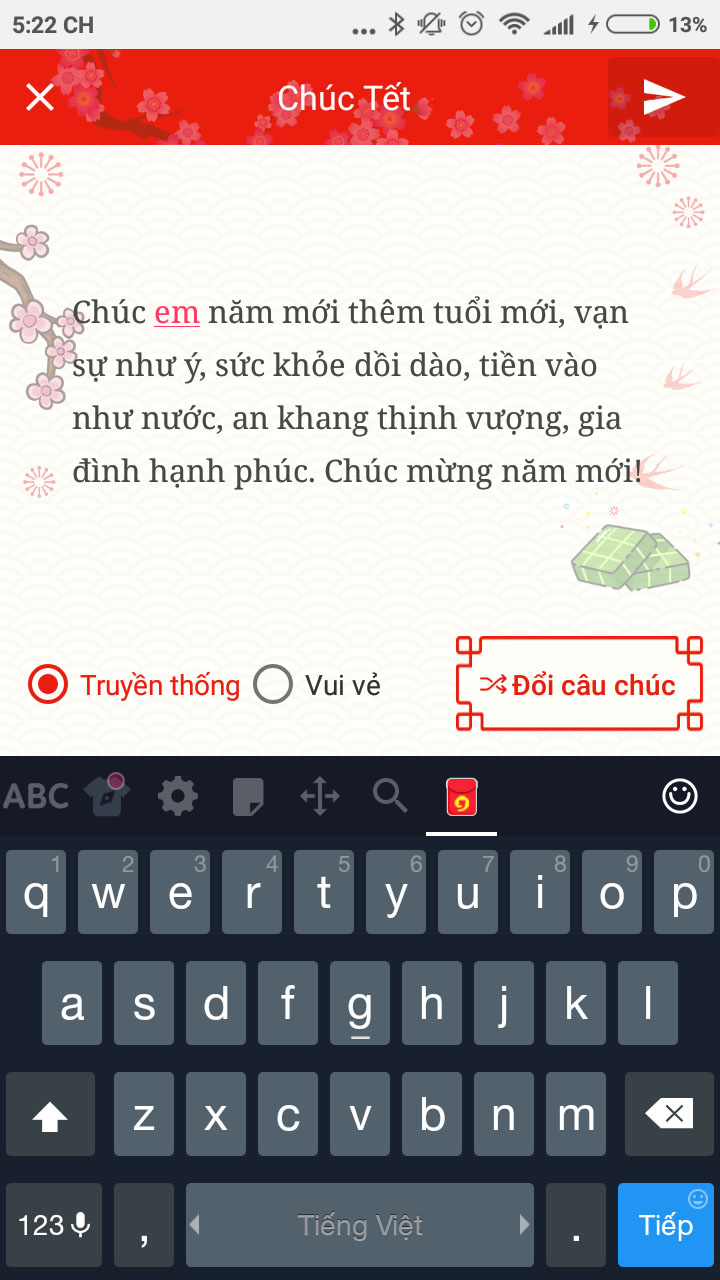This screenshot has width=720, height=1280.
Task: Send the Tết greeting message
Action: (x=662, y=97)
